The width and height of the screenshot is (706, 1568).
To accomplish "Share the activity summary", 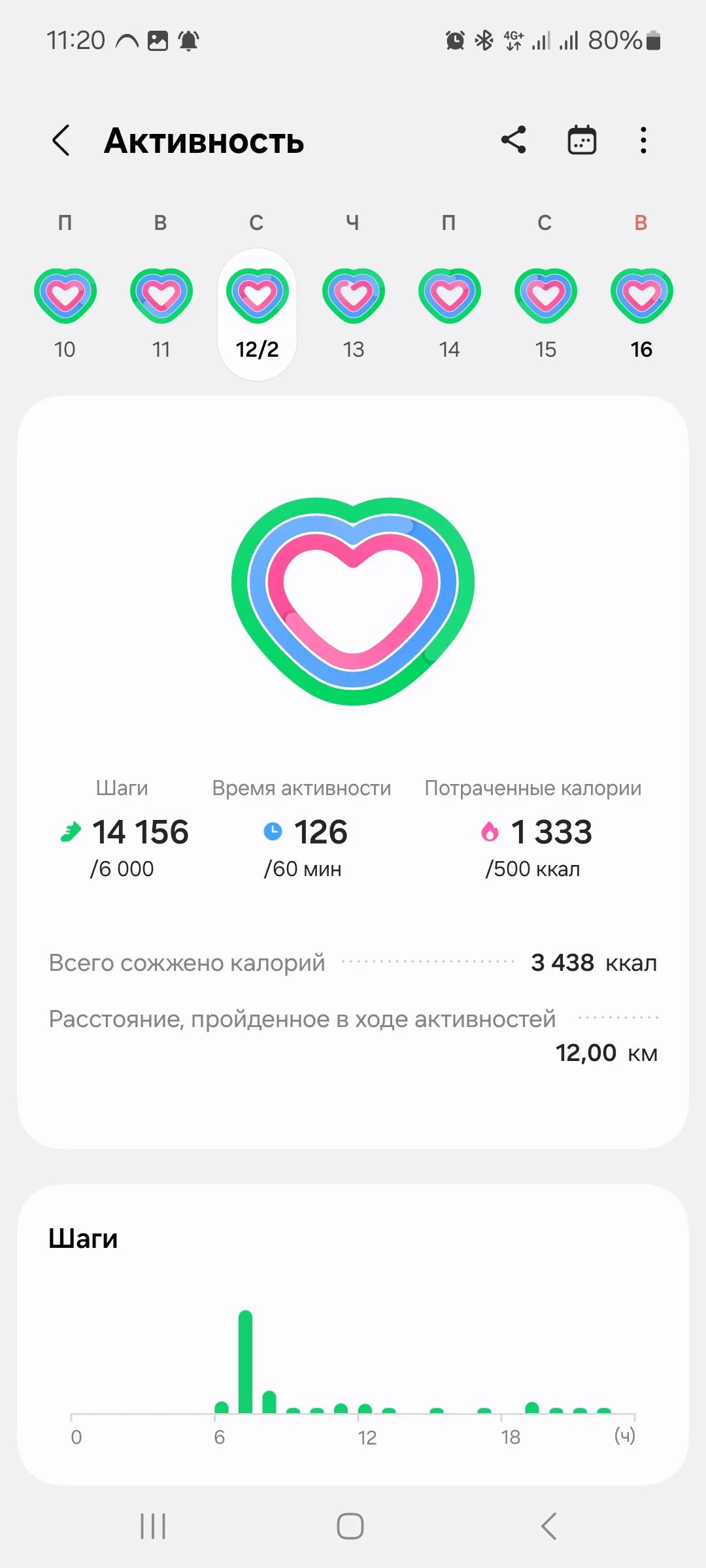I will [514, 140].
